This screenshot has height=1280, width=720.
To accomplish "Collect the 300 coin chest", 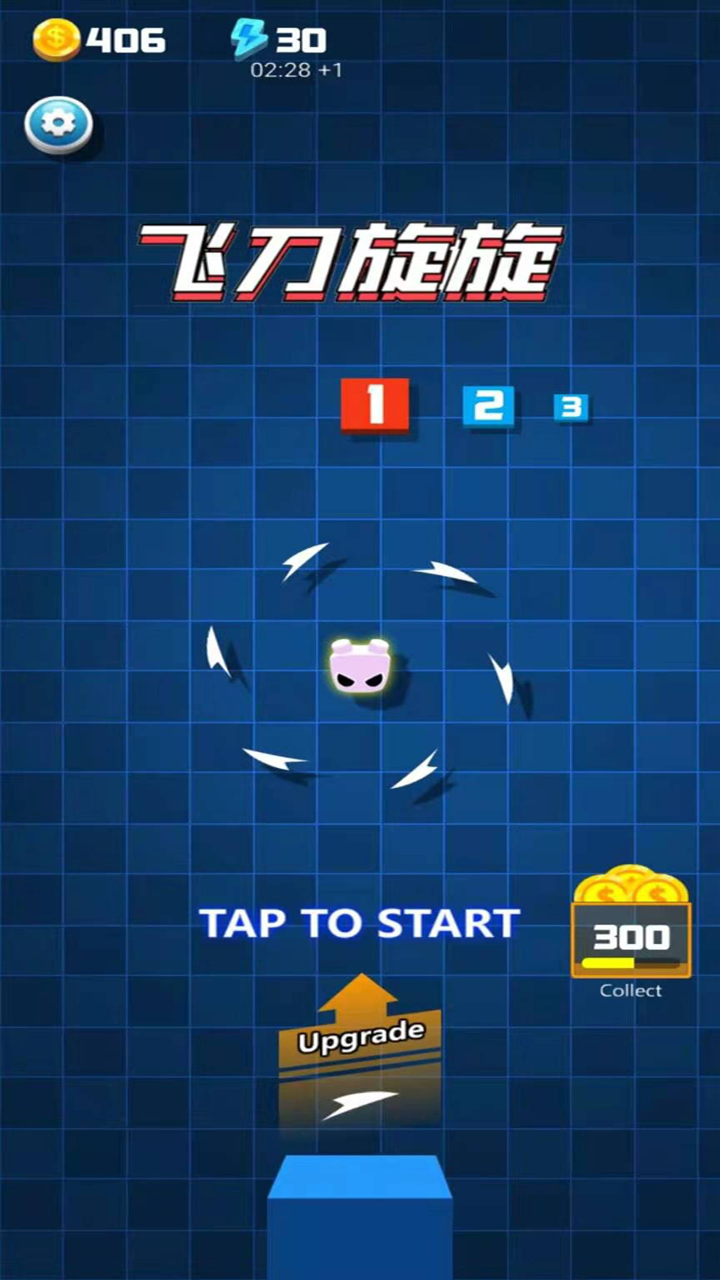I will tap(631, 924).
